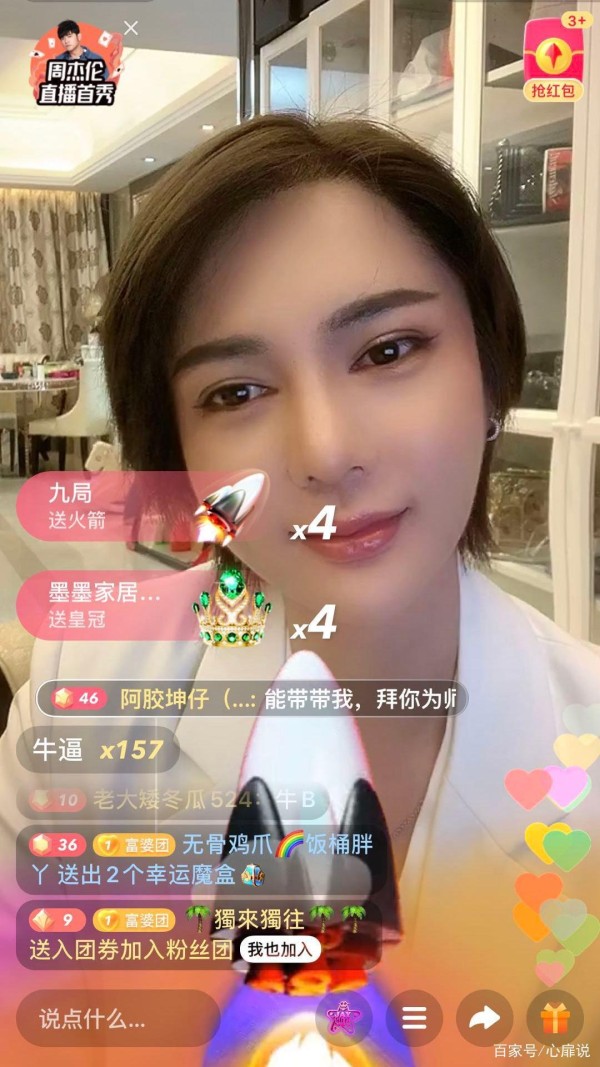Share this livestream
Image resolution: width=600 pixels, height=1067 pixels.
tap(484, 1018)
